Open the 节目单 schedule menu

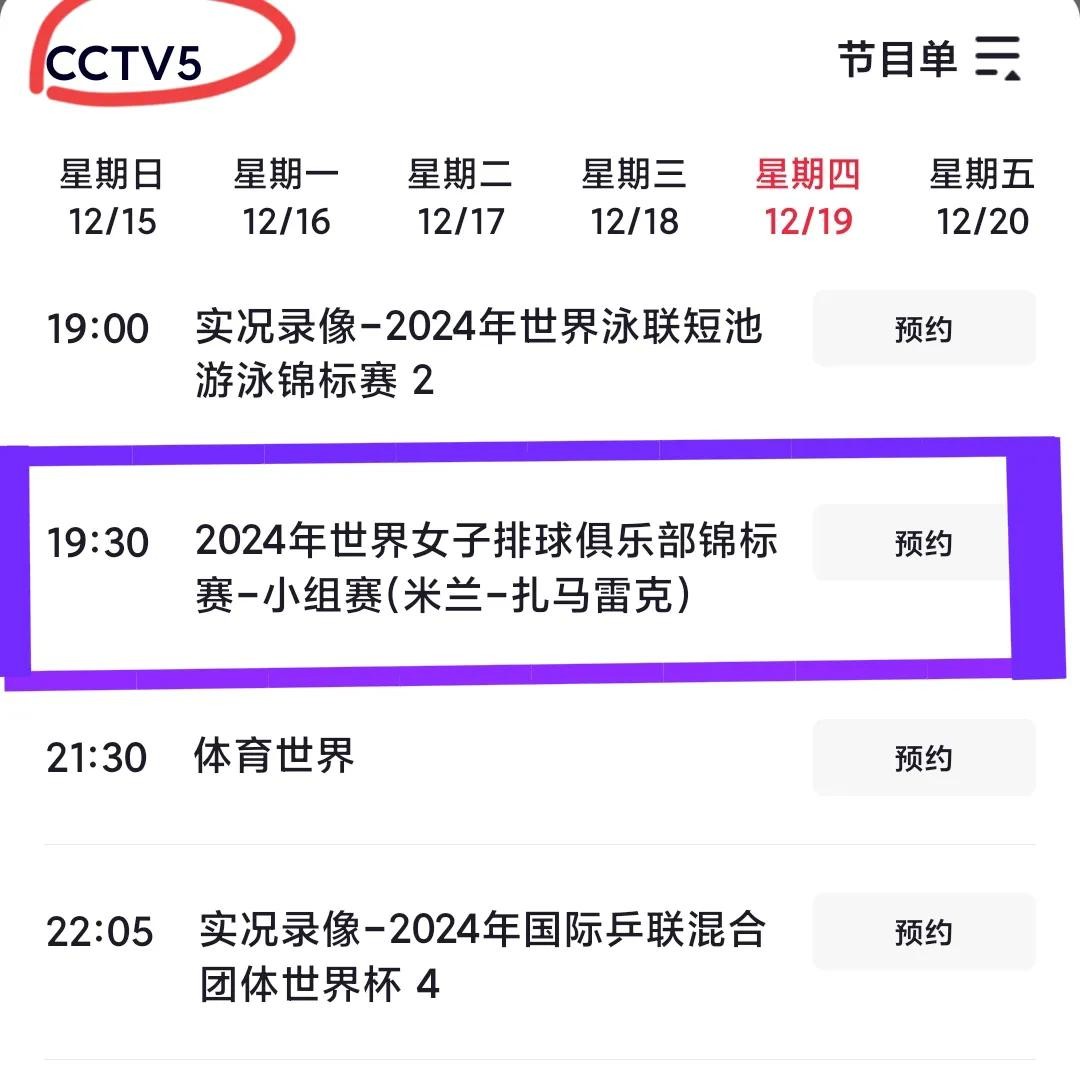click(x=929, y=58)
